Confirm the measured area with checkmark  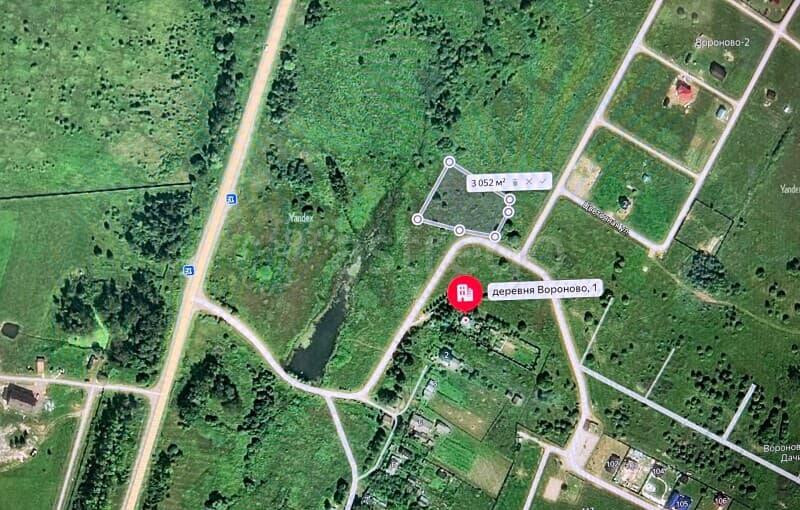pyautogui.click(x=542, y=181)
